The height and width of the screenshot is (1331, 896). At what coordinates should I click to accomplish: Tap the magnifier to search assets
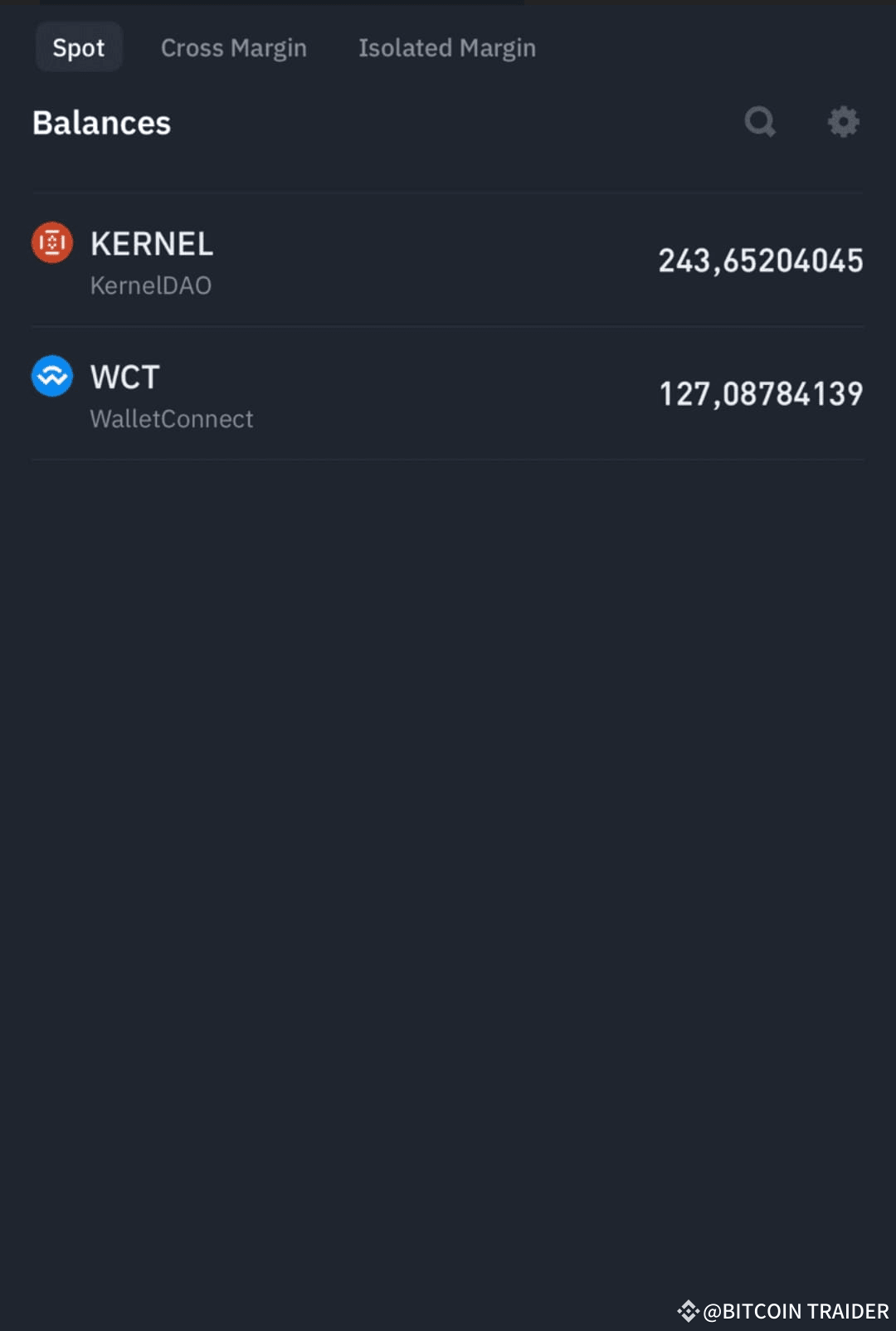coord(759,122)
